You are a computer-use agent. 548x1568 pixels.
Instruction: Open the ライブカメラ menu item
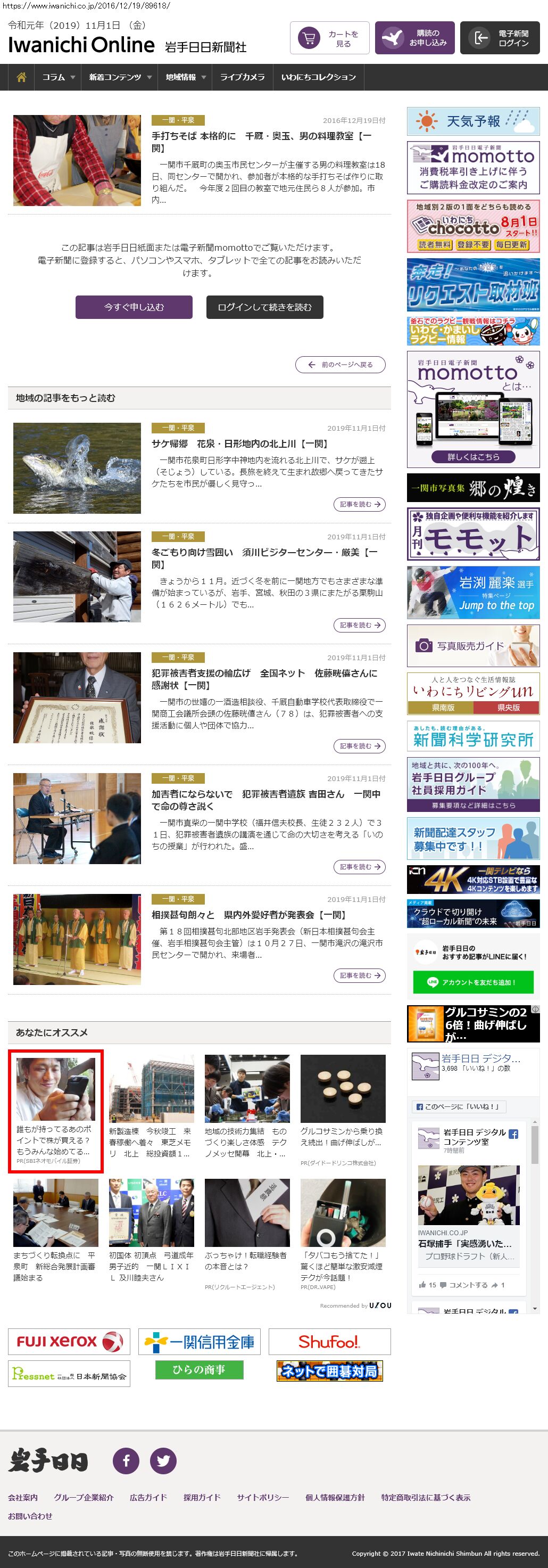point(242,77)
